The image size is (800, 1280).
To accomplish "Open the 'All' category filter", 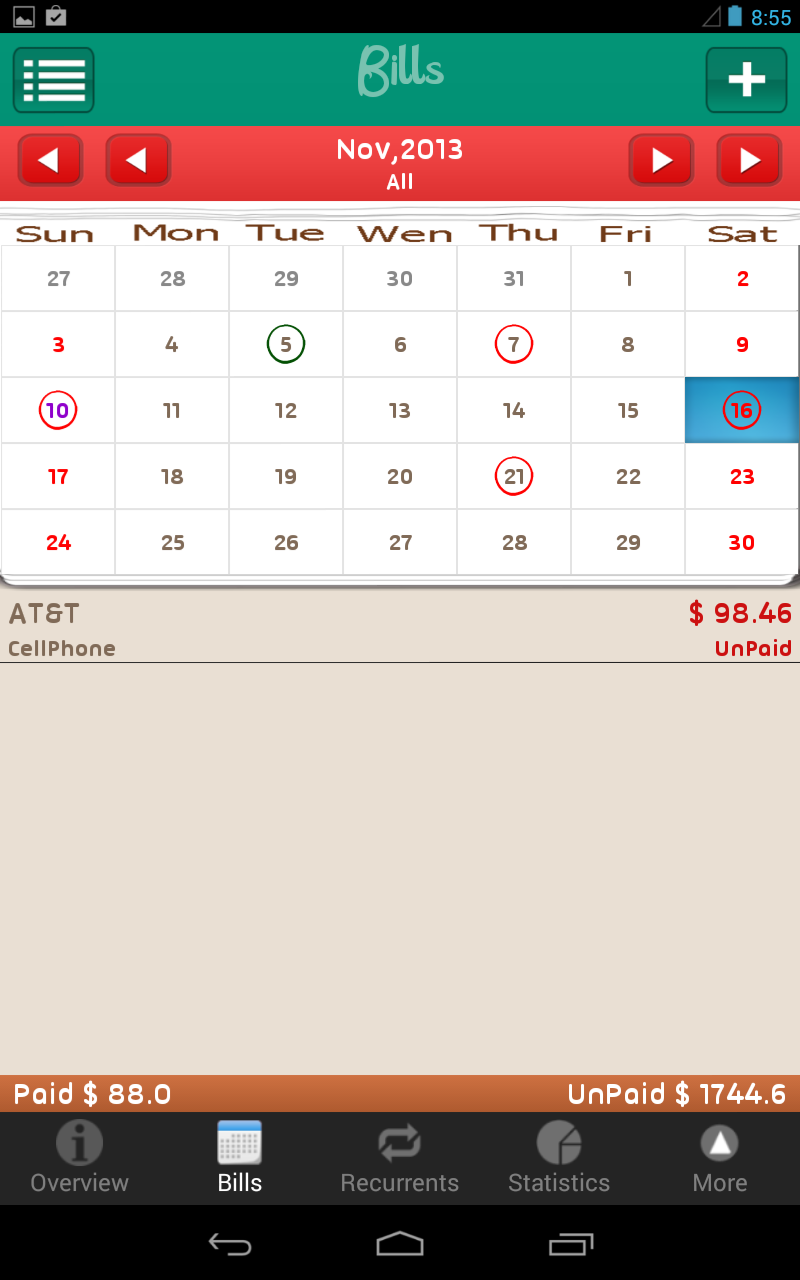I will [399, 183].
